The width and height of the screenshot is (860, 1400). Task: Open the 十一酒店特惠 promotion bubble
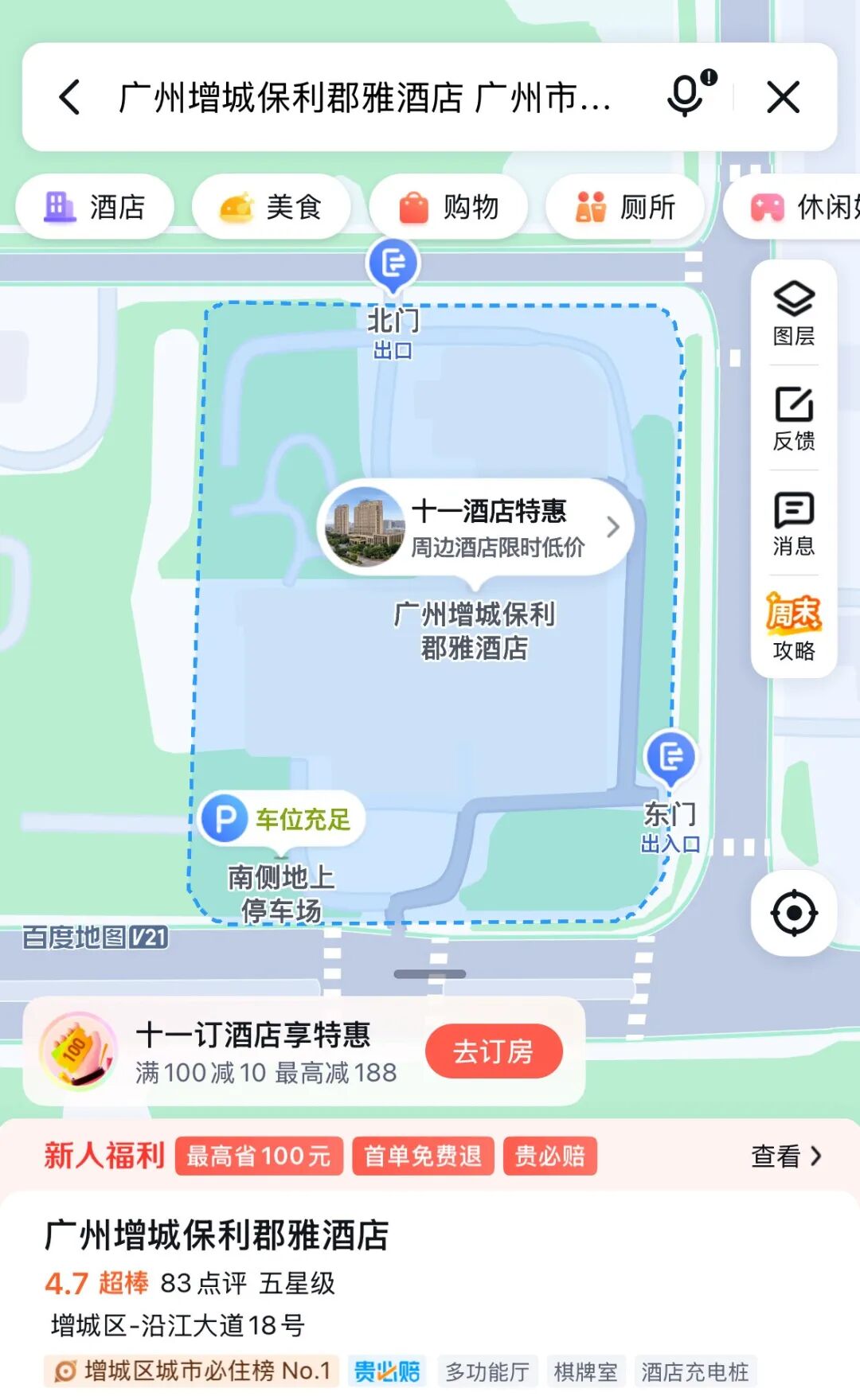coord(475,526)
